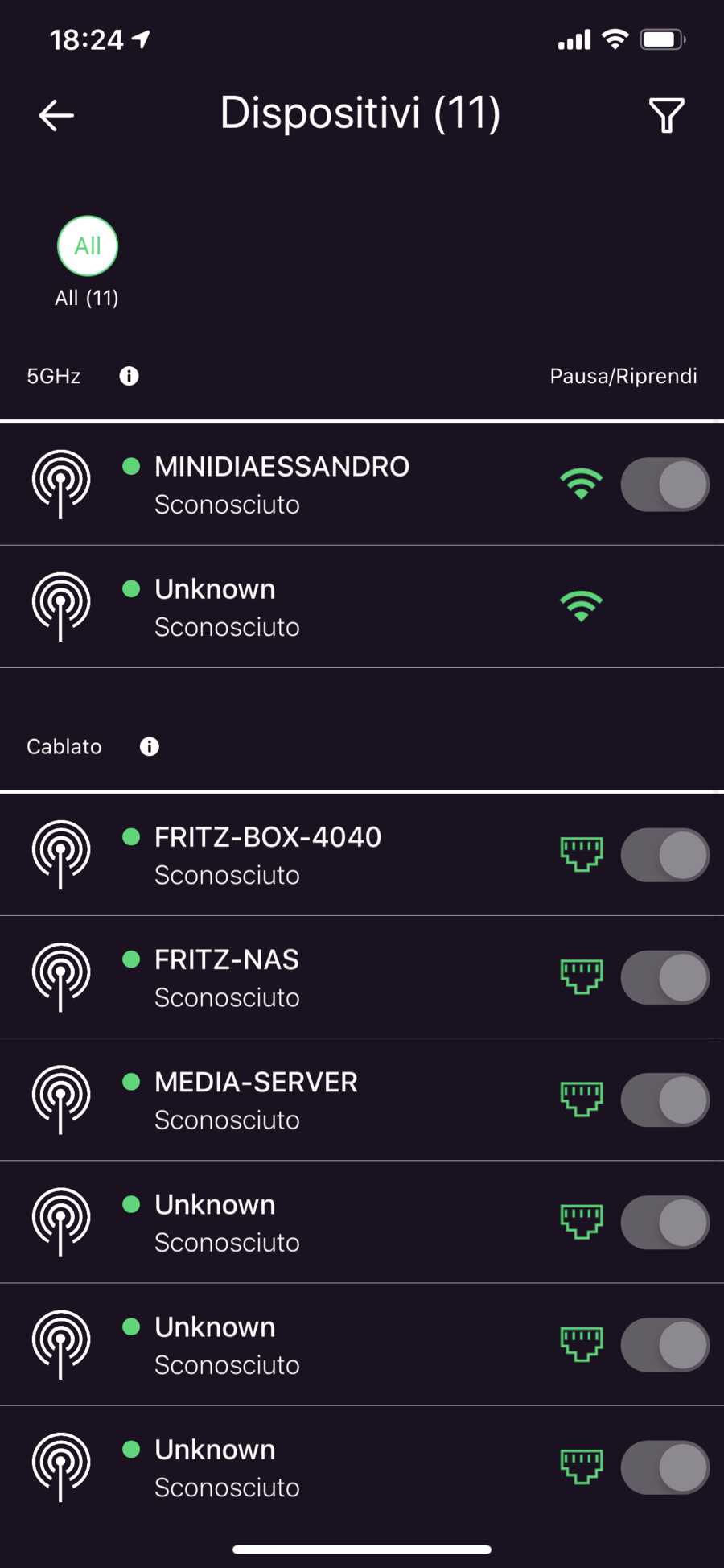Open FRITZ-BOX-4040 device details
The image size is (724, 1568).
point(268,855)
